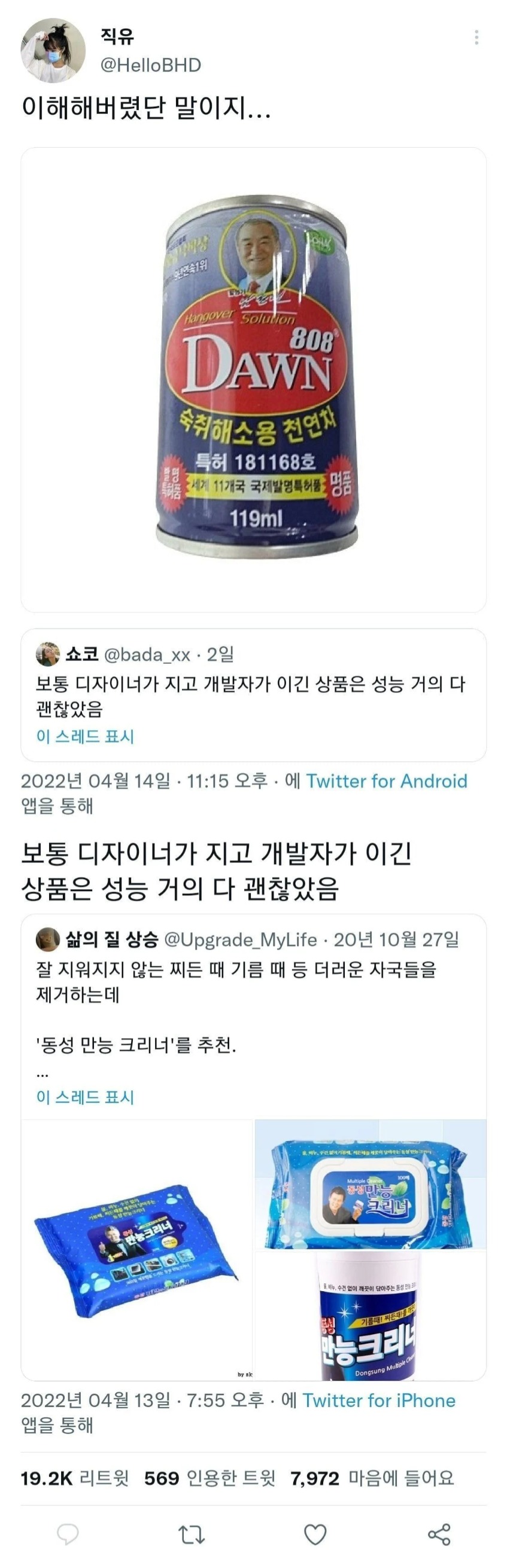This screenshot has width=507, height=1568.
Task: Share this tweet
Action: point(439,1535)
